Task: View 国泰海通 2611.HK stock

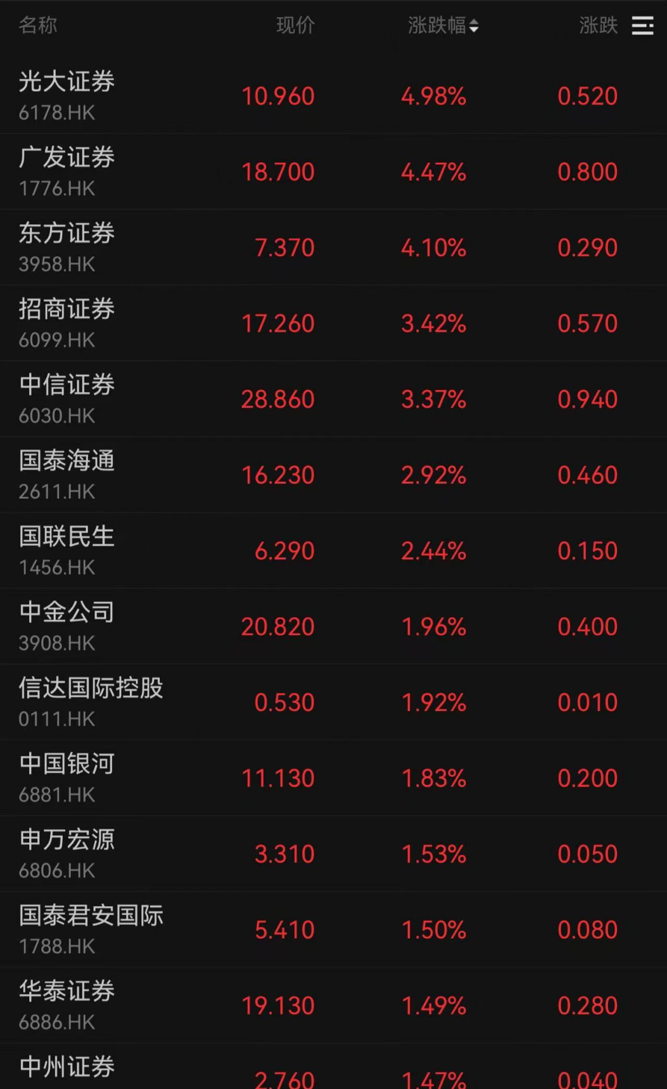Action: 334,474
